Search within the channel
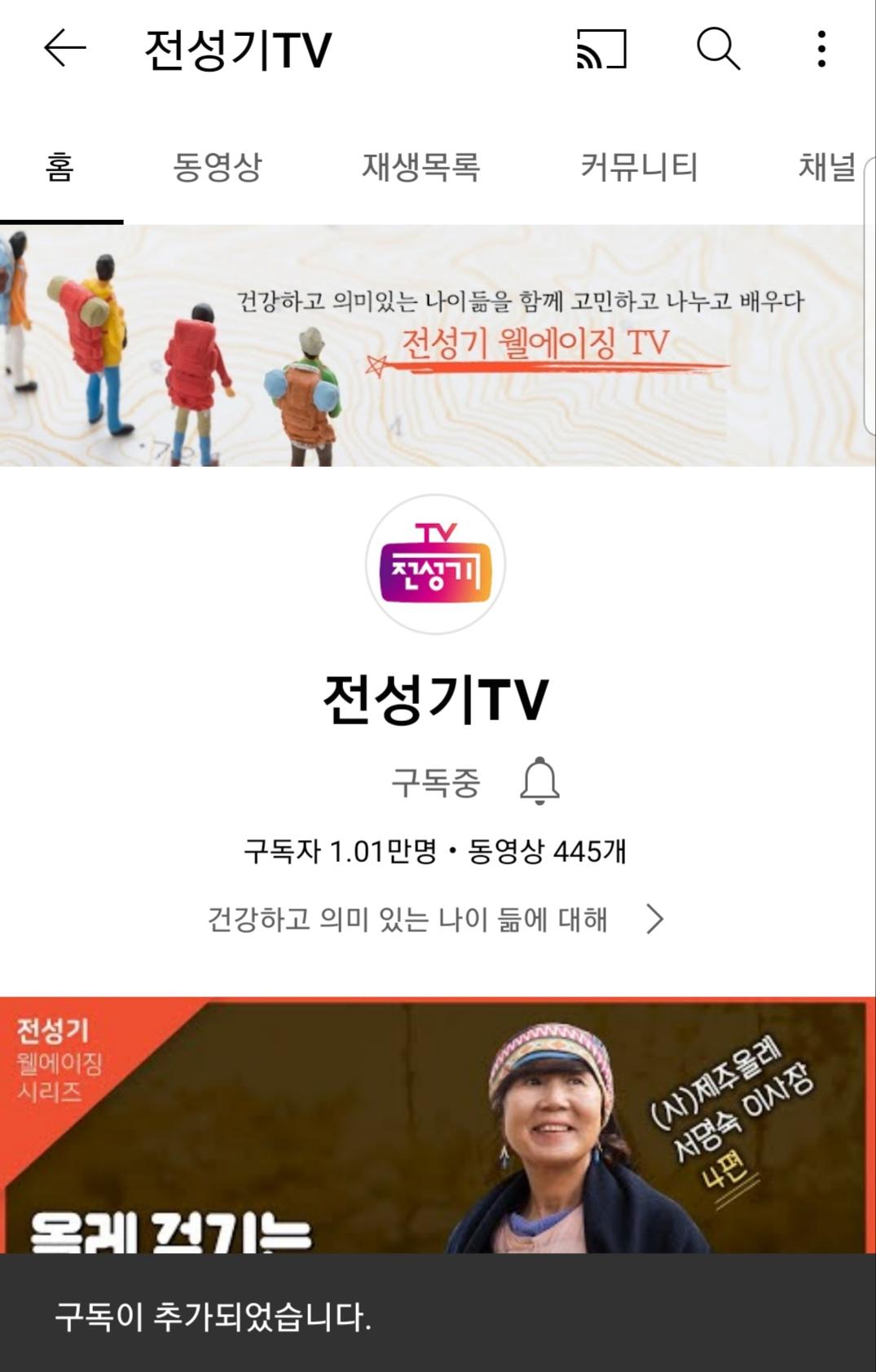 pos(718,49)
